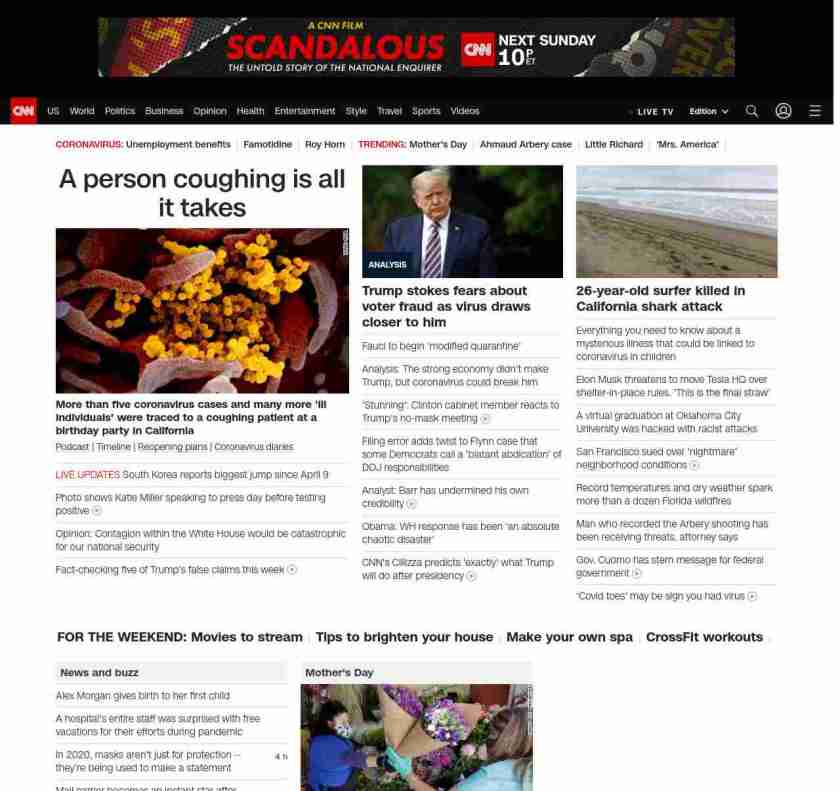Screen dimensions: 840x791
Task: Expand the Edition dropdown
Action: point(708,112)
